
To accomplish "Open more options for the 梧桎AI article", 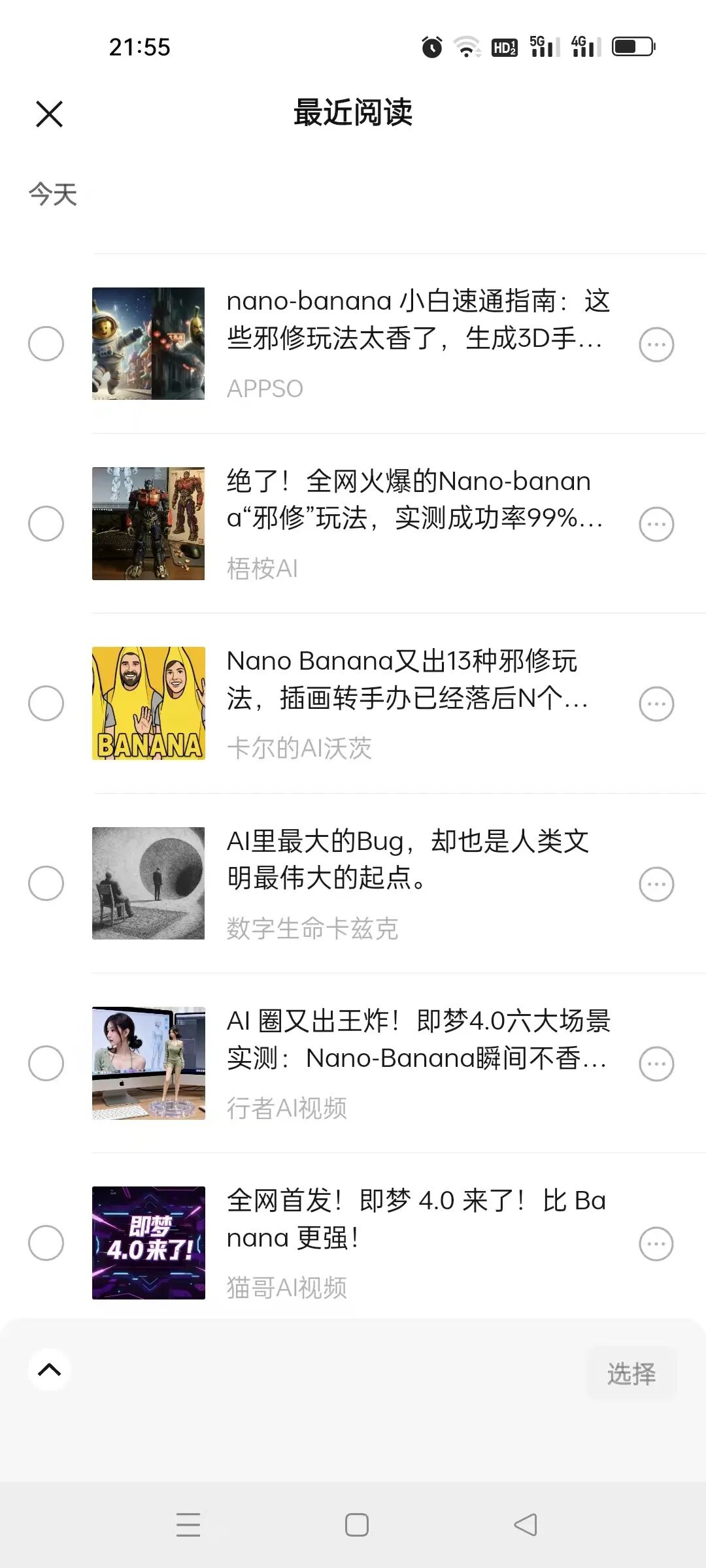I will coord(656,523).
